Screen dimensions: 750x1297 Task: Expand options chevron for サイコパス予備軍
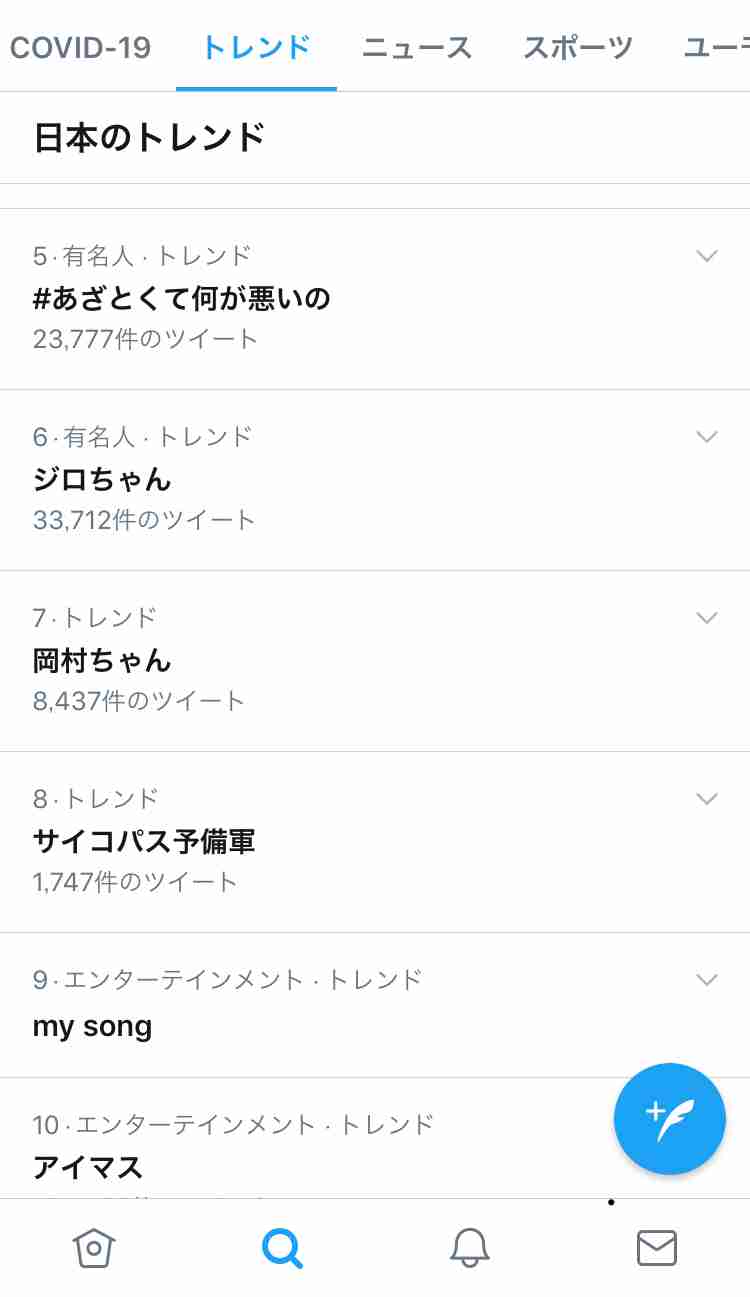pos(707,799)
